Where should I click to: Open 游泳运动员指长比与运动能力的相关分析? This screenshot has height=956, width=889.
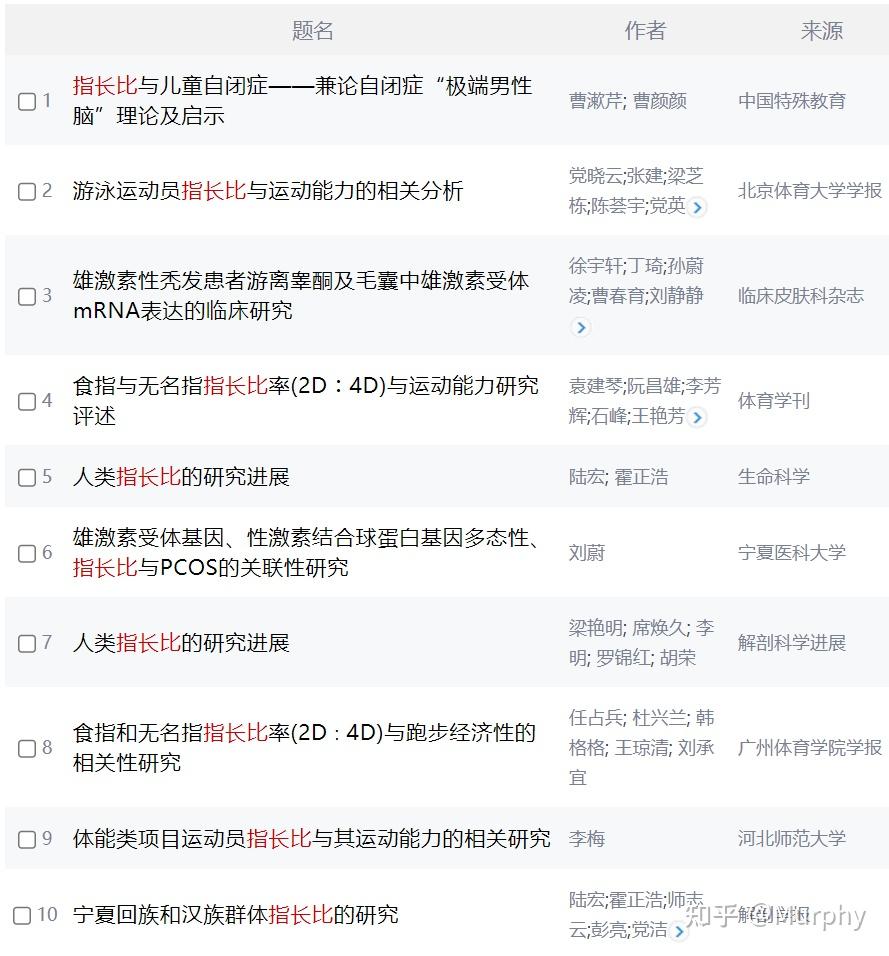(268, 191)
